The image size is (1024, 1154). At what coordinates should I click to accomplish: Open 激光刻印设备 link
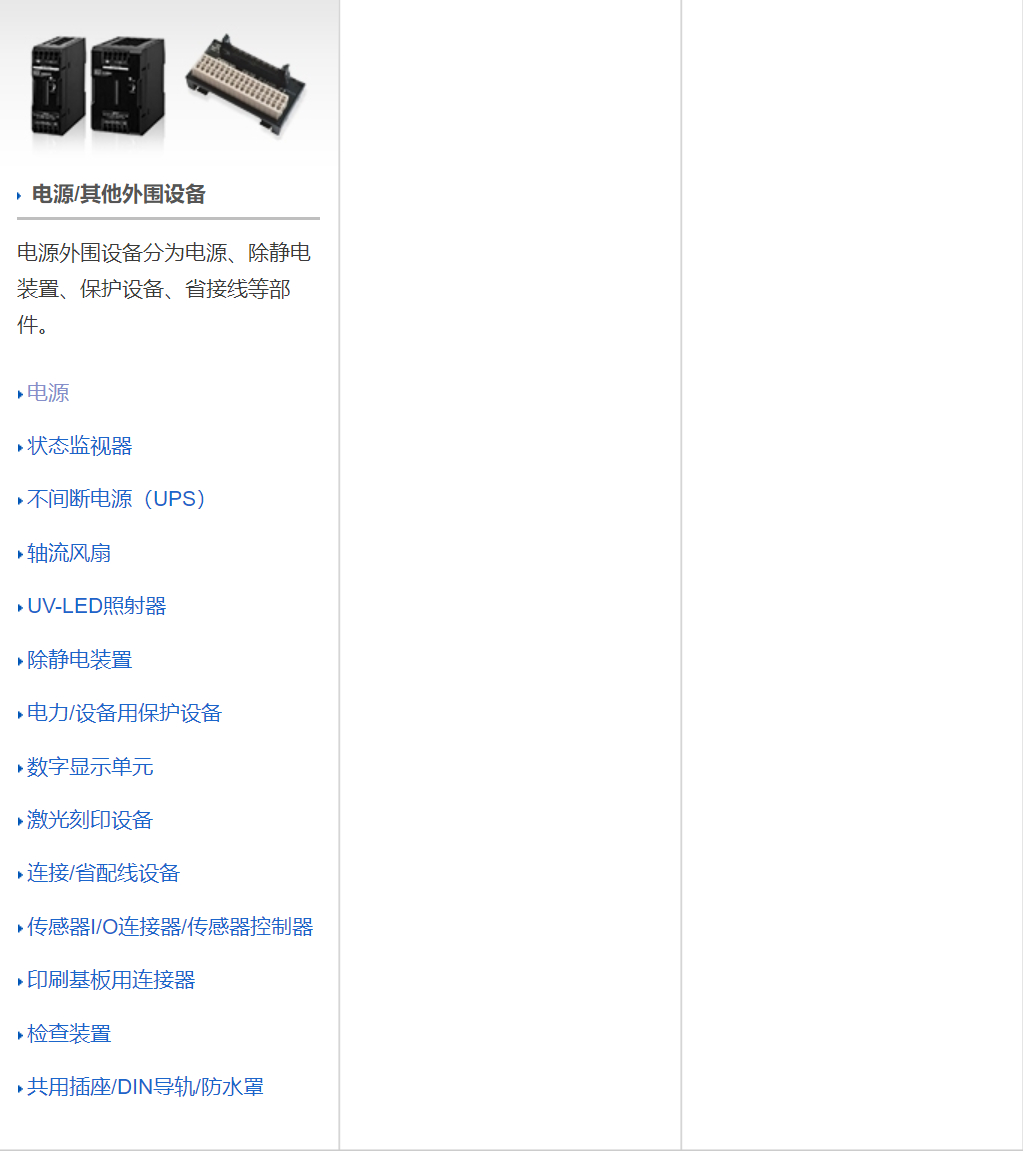(90, 820)
